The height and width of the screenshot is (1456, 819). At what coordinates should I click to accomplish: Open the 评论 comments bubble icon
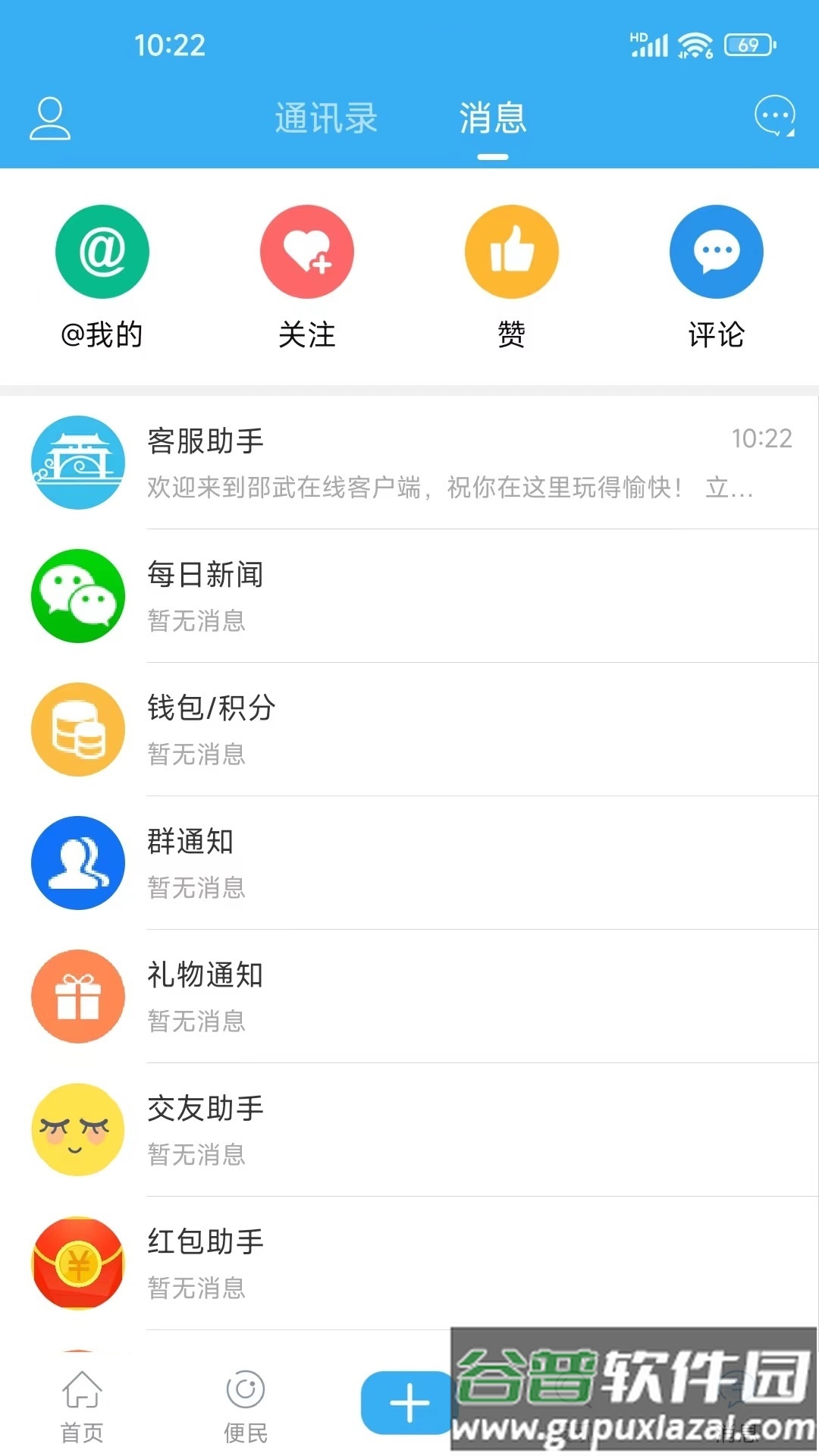tap(715, 251)
